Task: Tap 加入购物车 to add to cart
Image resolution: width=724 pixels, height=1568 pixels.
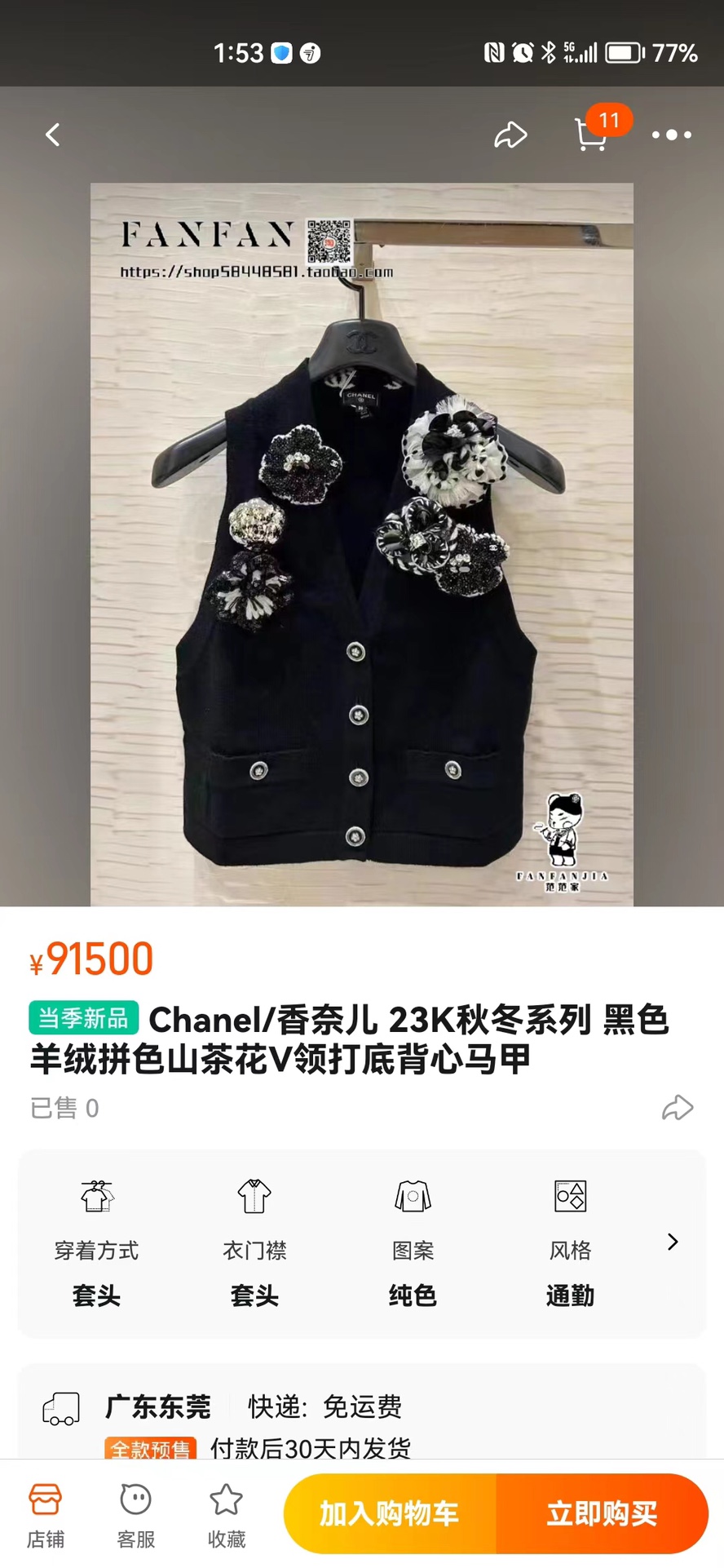Action: (x=390, y=1513)
